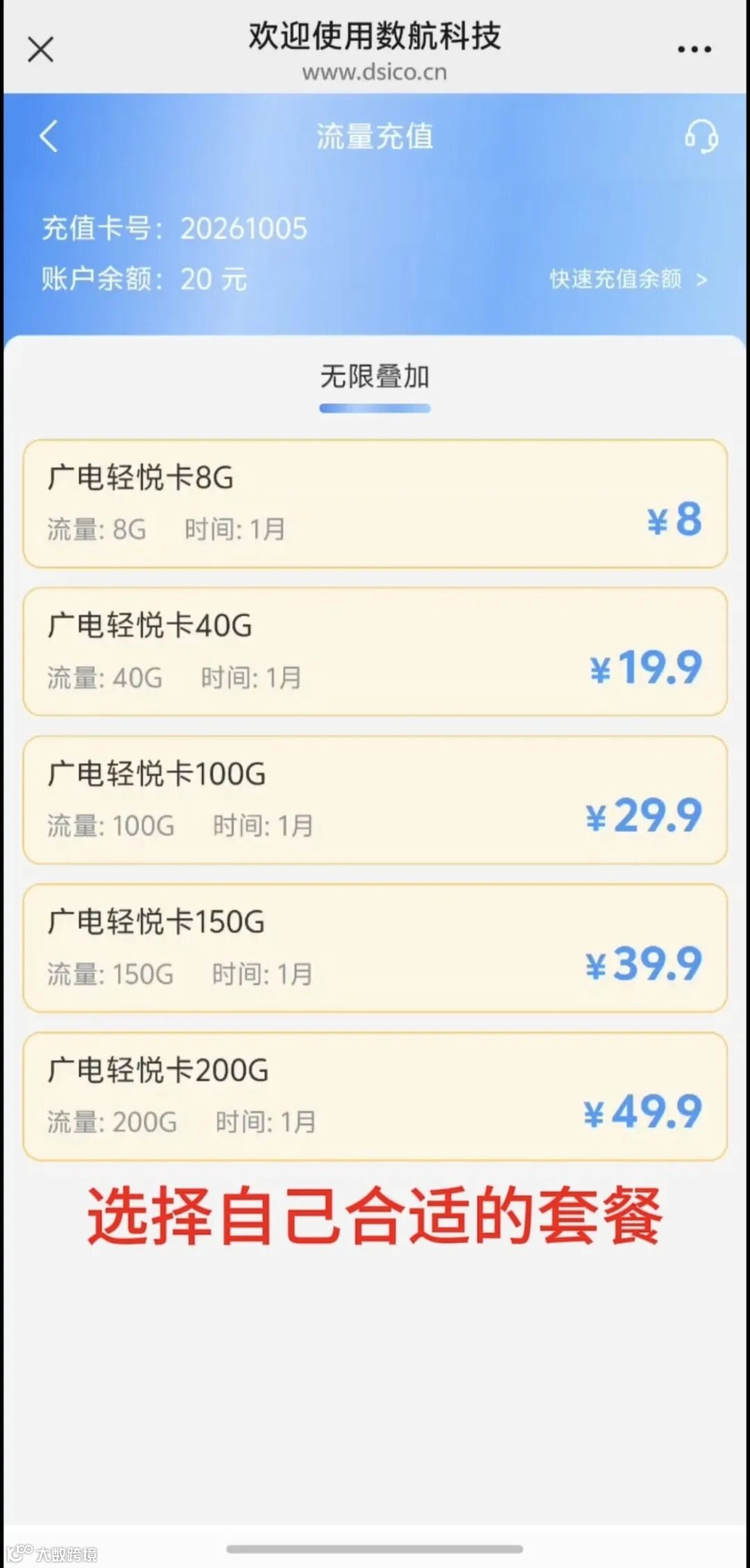Viewport: 750px width, 1568px height.
Task: Tap the headphone icon for support chat
Action: coord(703,137)
